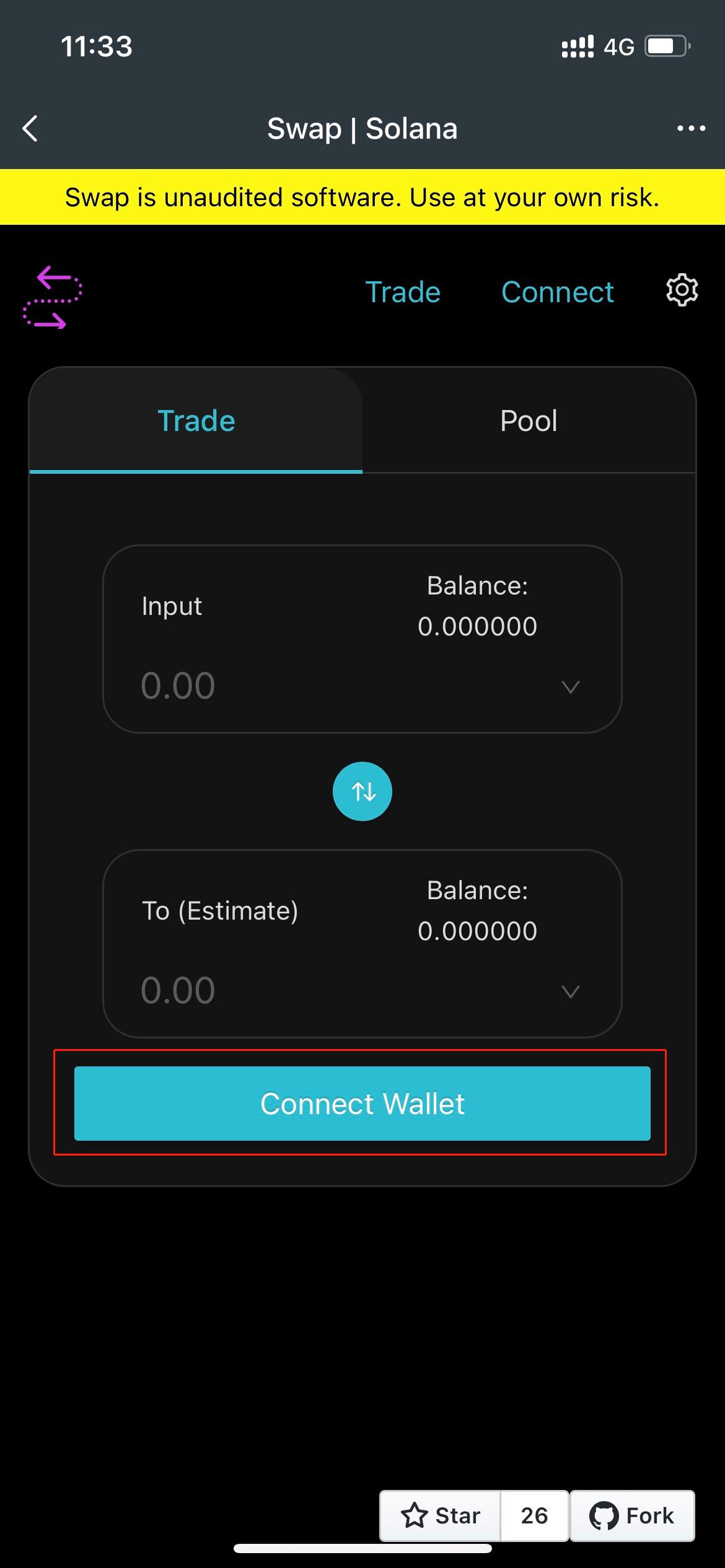Click the swap direction arrows button
Image resolution: width=725 pixels, height=1568 pixels.
click(362, 791)
